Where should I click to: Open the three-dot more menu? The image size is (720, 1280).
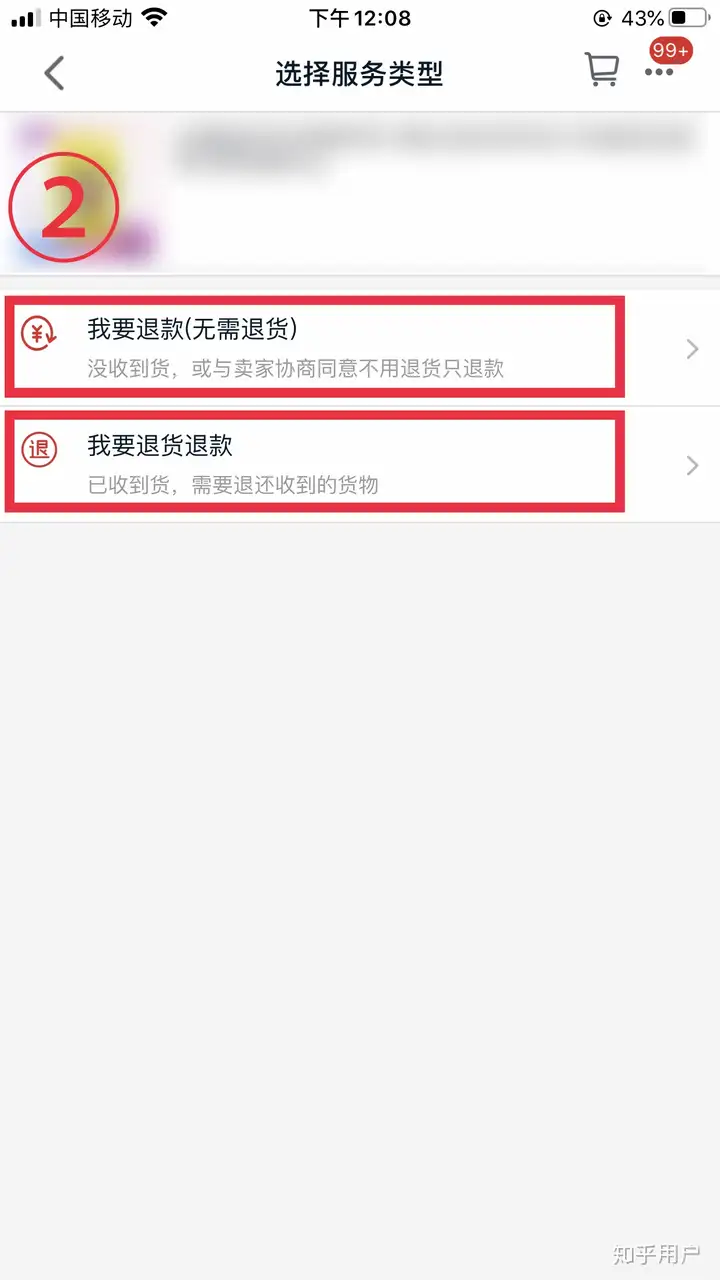pyautogui.click(x=660, y=72)
